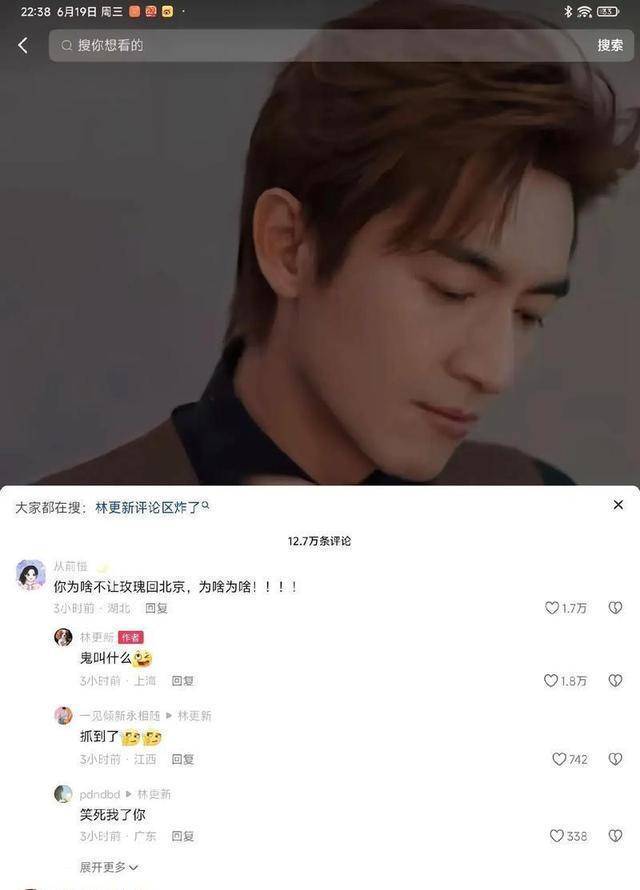
Task: Dislike pdndbd's reply 笑死我了你
Action: click(615, 836)
